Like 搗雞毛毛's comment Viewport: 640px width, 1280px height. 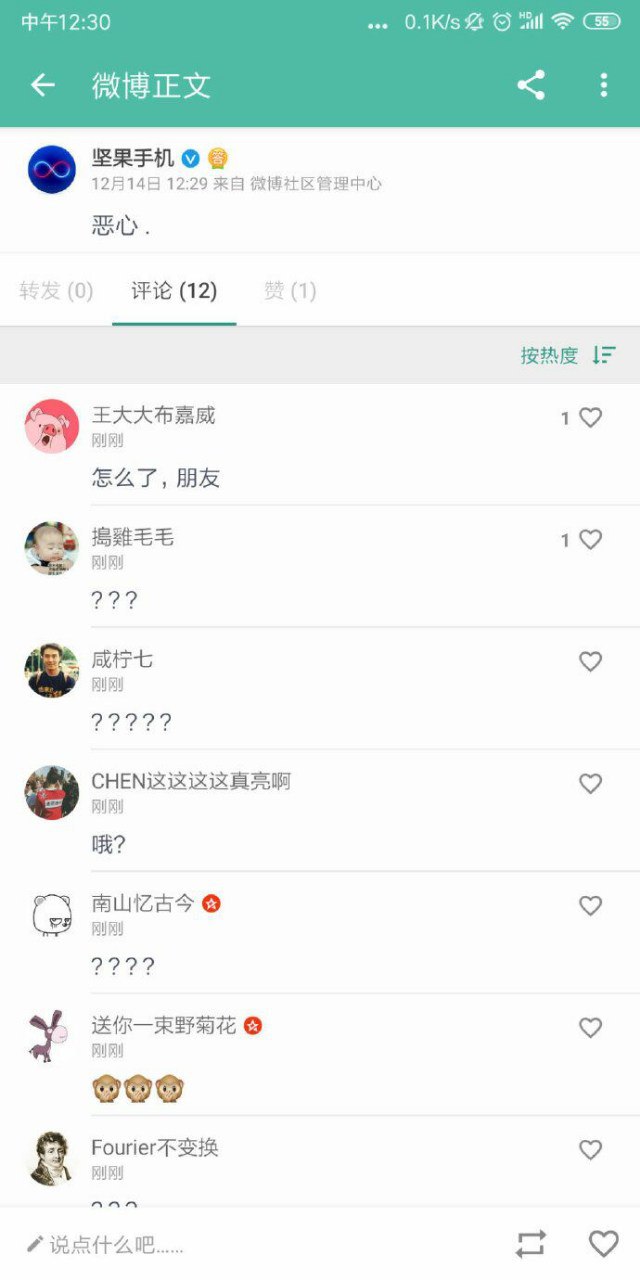pos(590,540)
